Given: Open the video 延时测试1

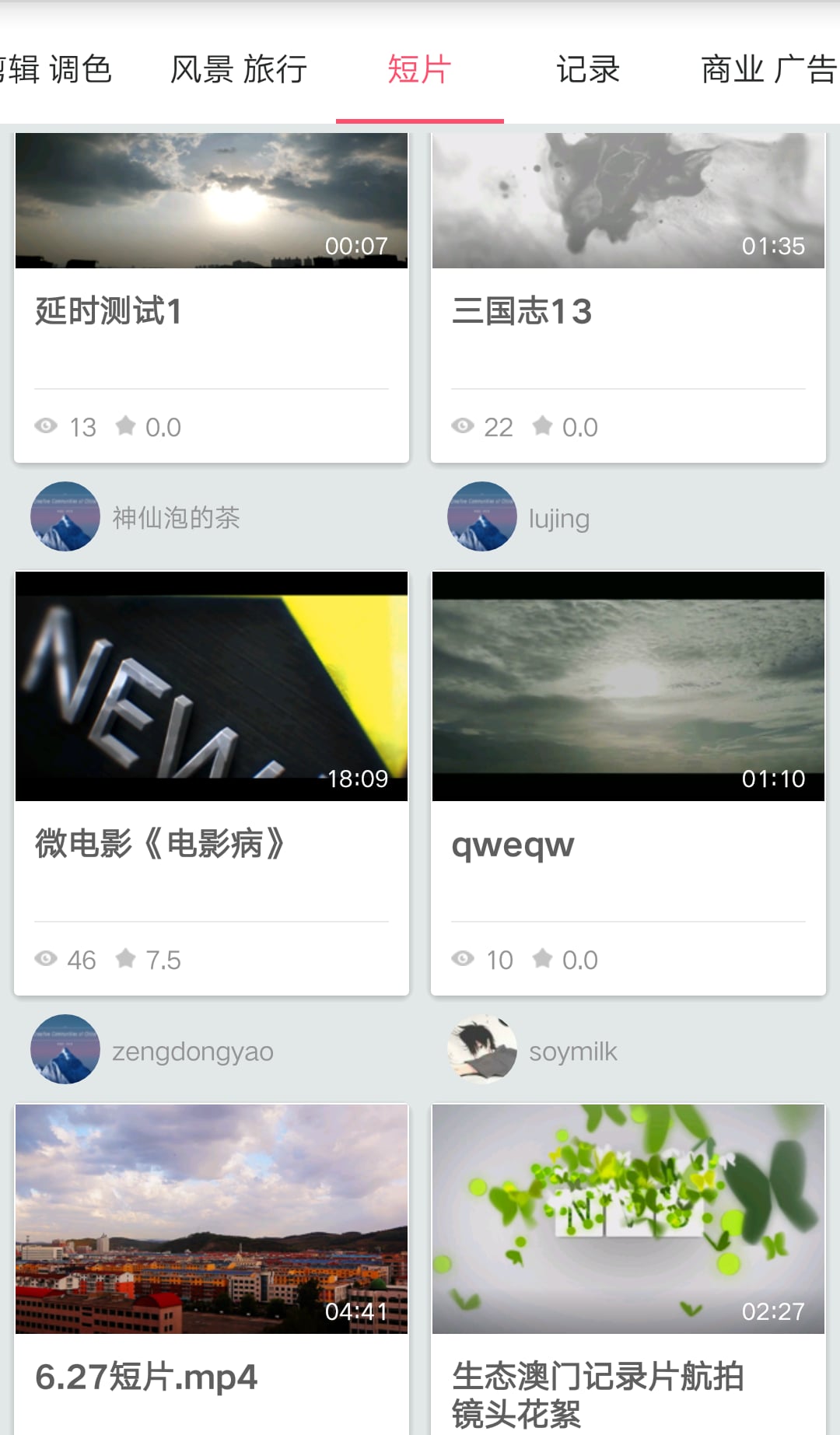Looking at the screenshot, I should [x=212, y=296].
